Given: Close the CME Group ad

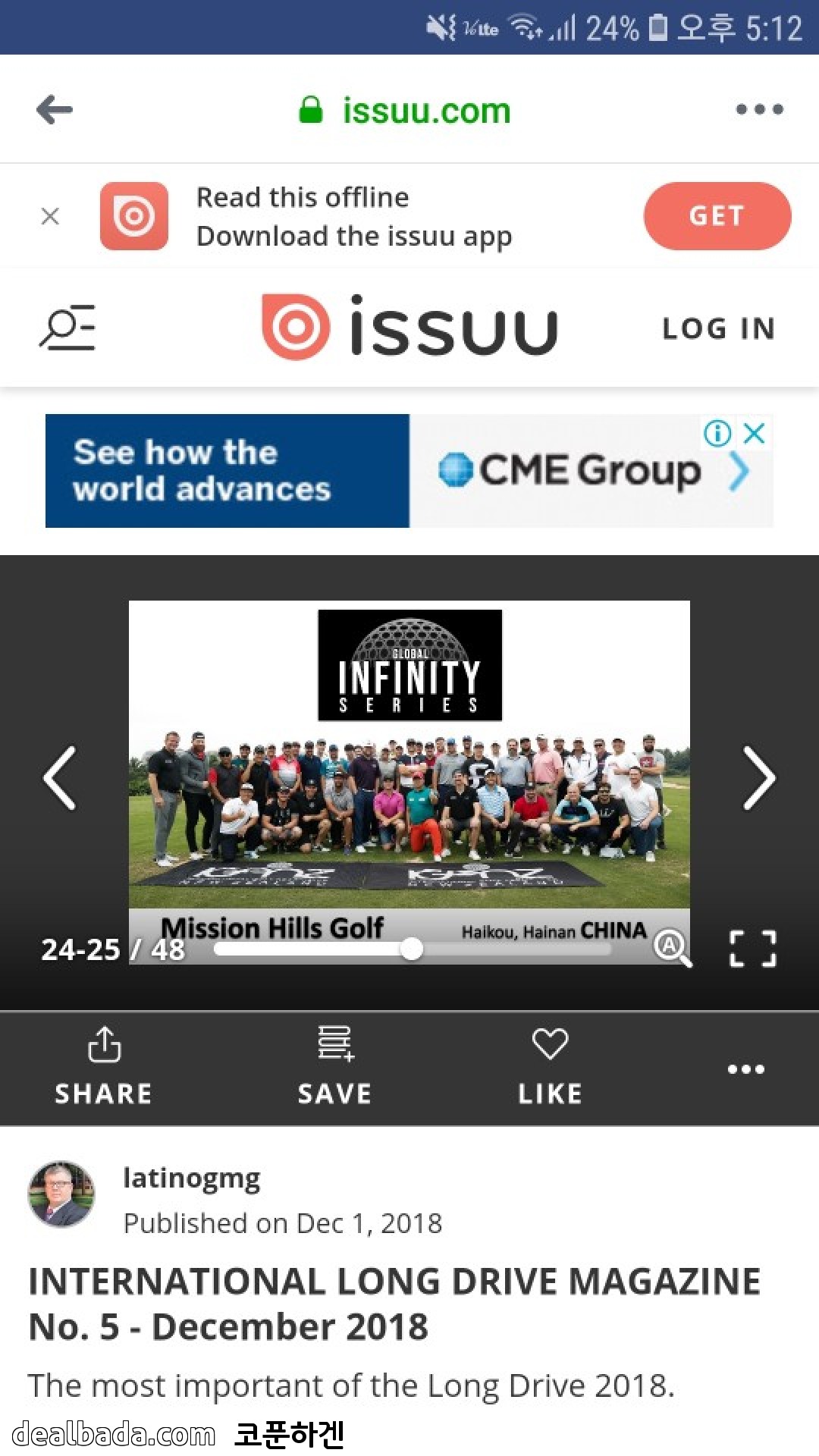Looking at the screenshot, I should (x=754, y=434).
